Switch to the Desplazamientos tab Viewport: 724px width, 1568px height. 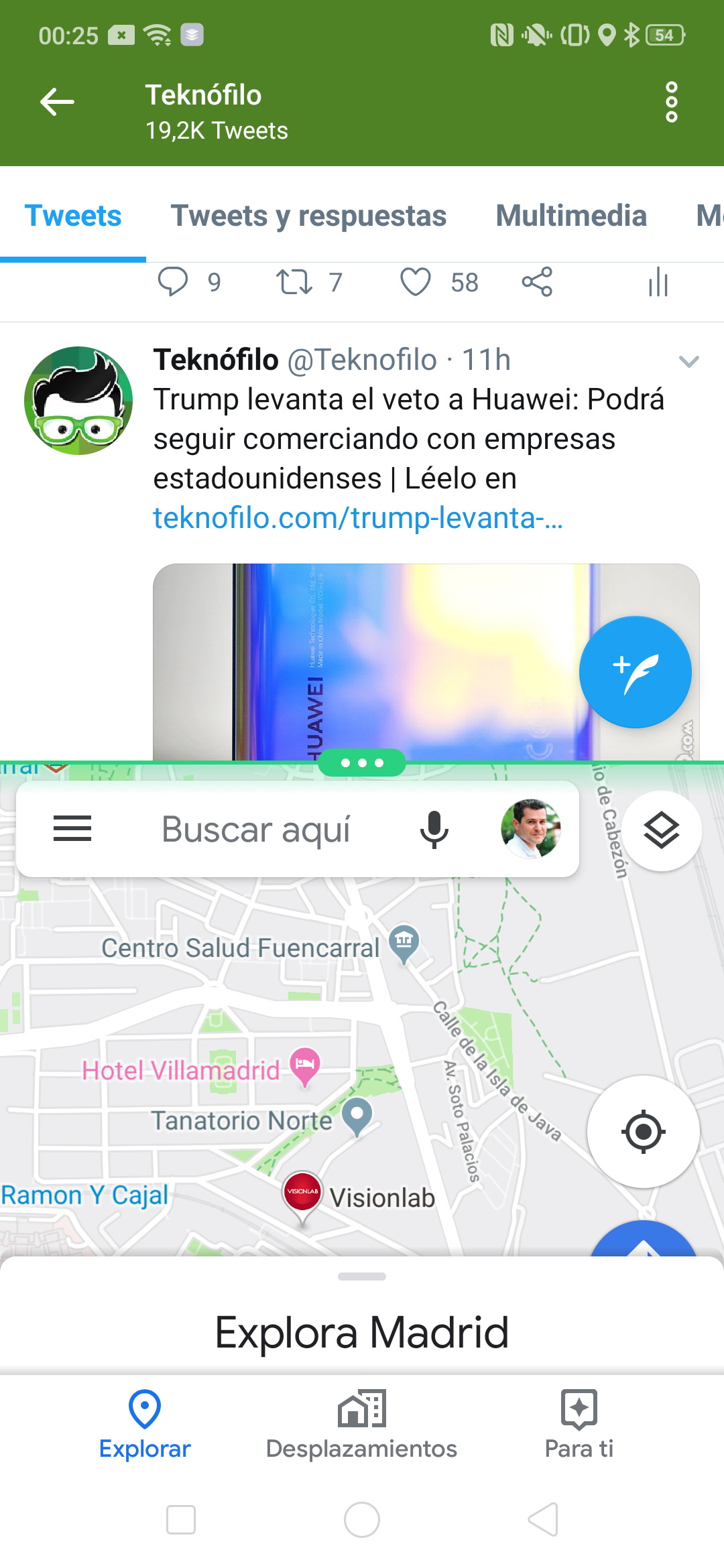[x=361, y=1425]
